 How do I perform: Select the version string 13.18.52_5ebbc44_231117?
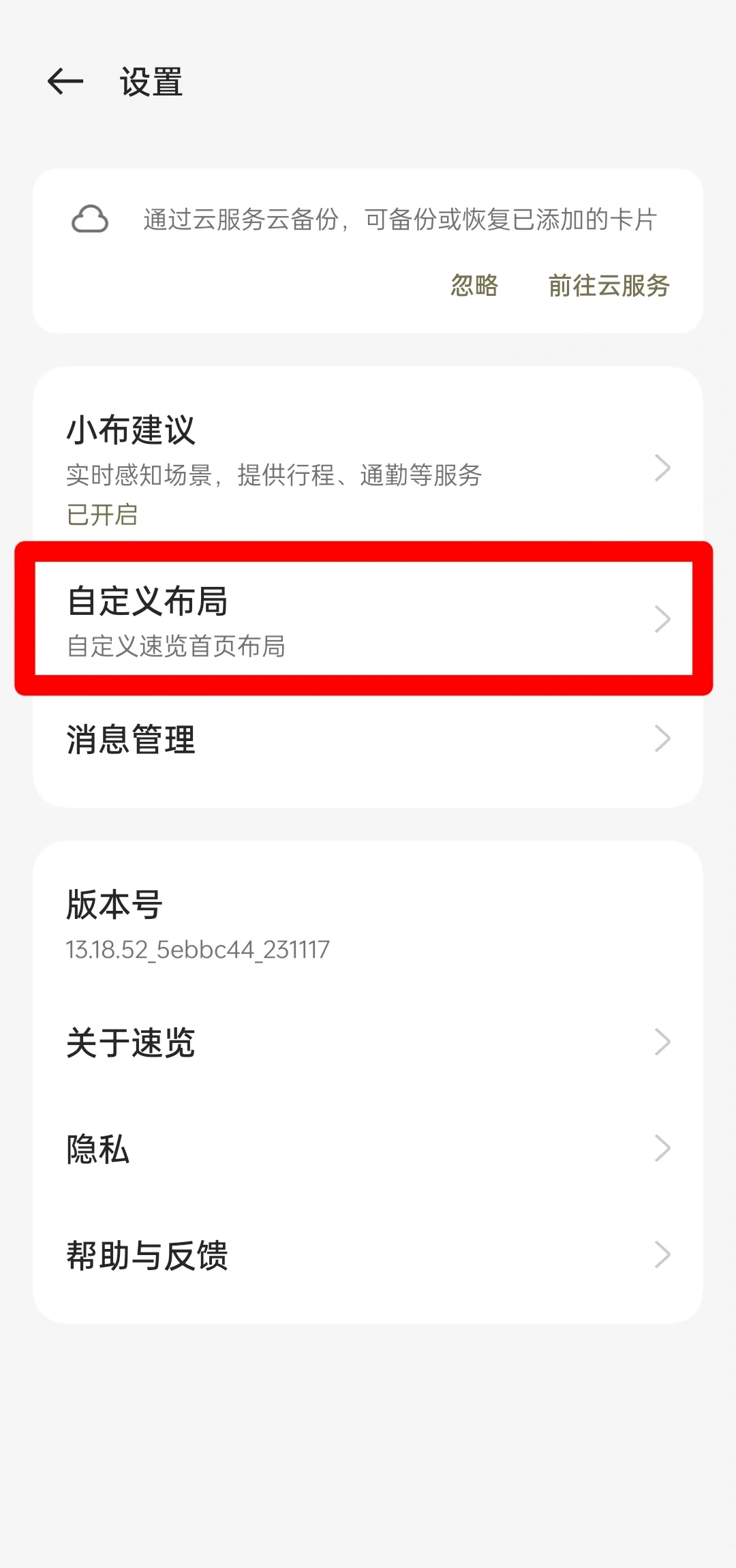tap(196, 949)
